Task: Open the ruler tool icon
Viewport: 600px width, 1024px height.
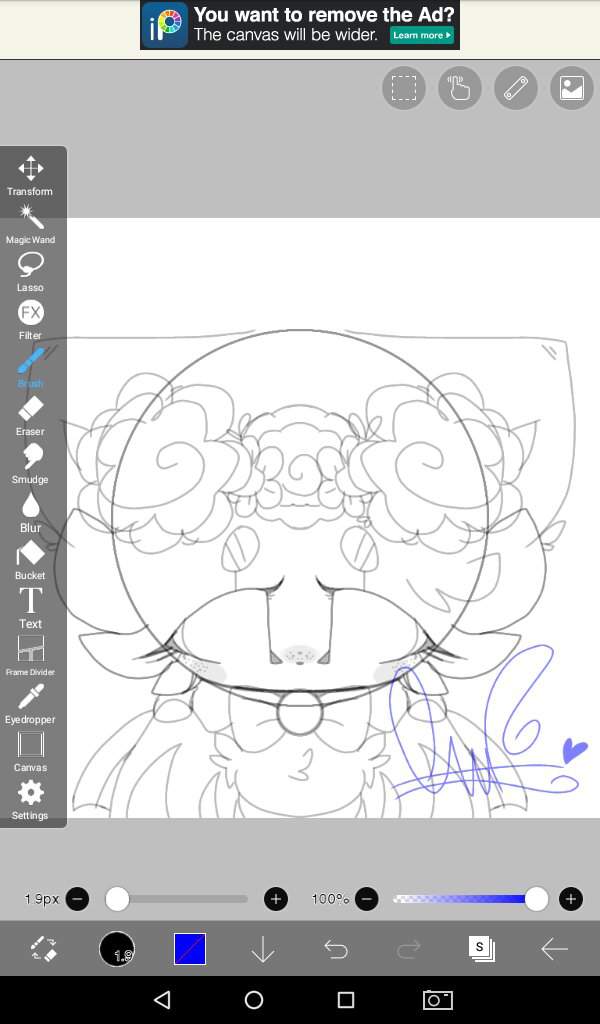Action: [516, 88]
